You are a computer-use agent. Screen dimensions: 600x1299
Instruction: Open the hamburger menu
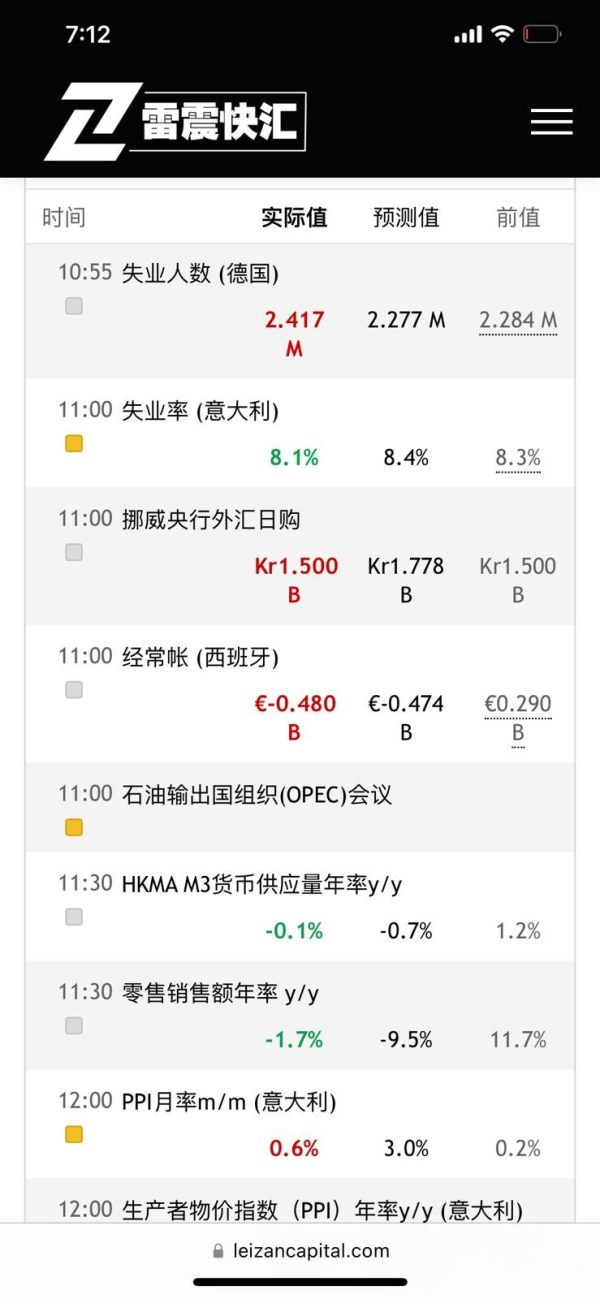click(551, 122)
